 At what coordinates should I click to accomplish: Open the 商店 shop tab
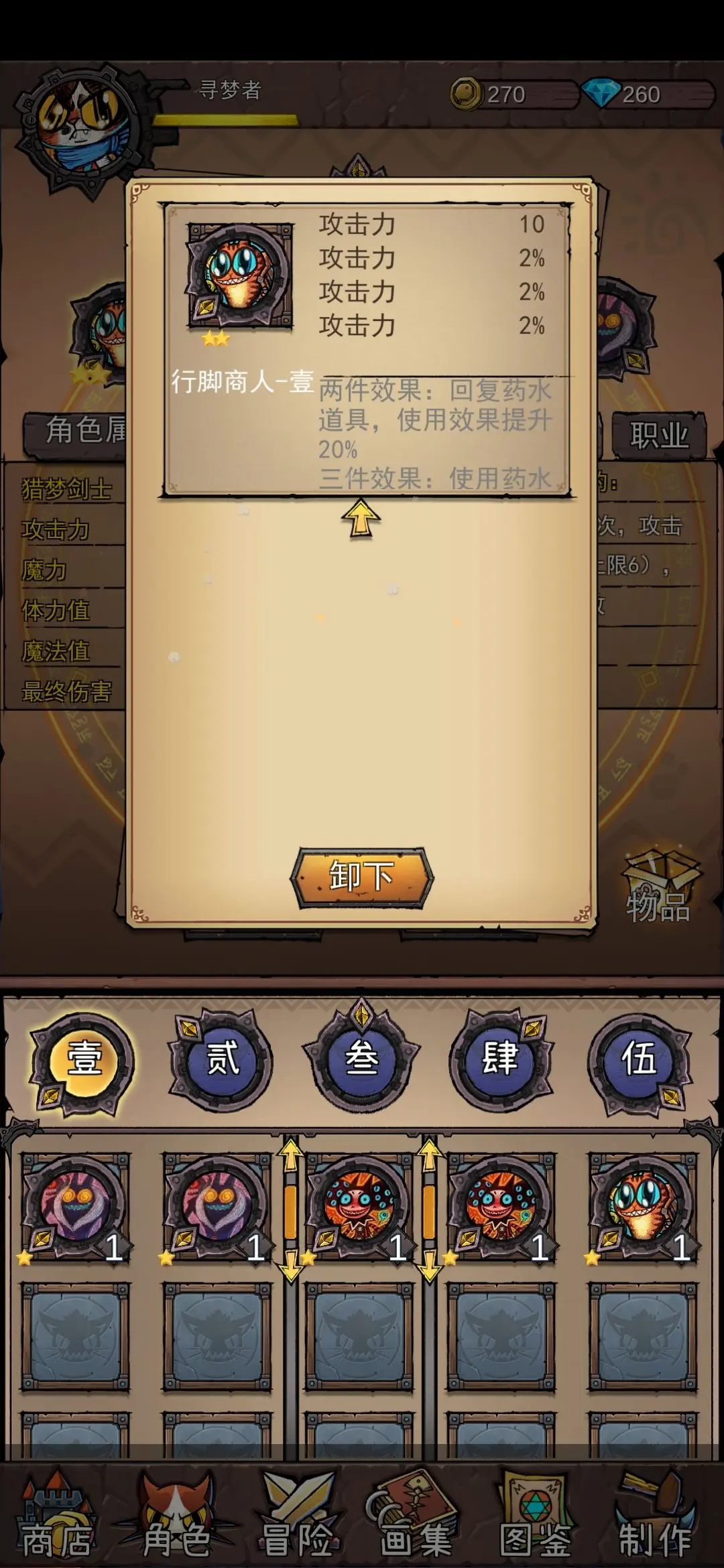(57, 1516)
